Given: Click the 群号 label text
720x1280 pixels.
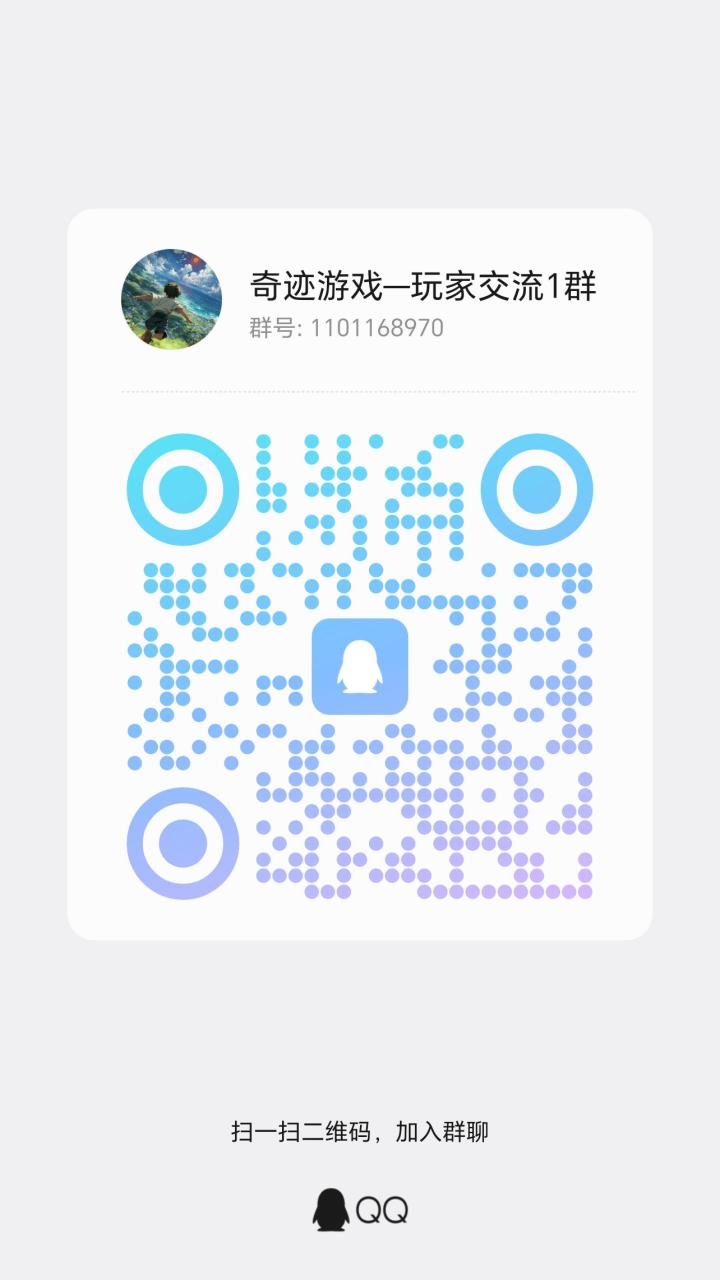Looking at the screenshot, I should (x=270, y=326).
